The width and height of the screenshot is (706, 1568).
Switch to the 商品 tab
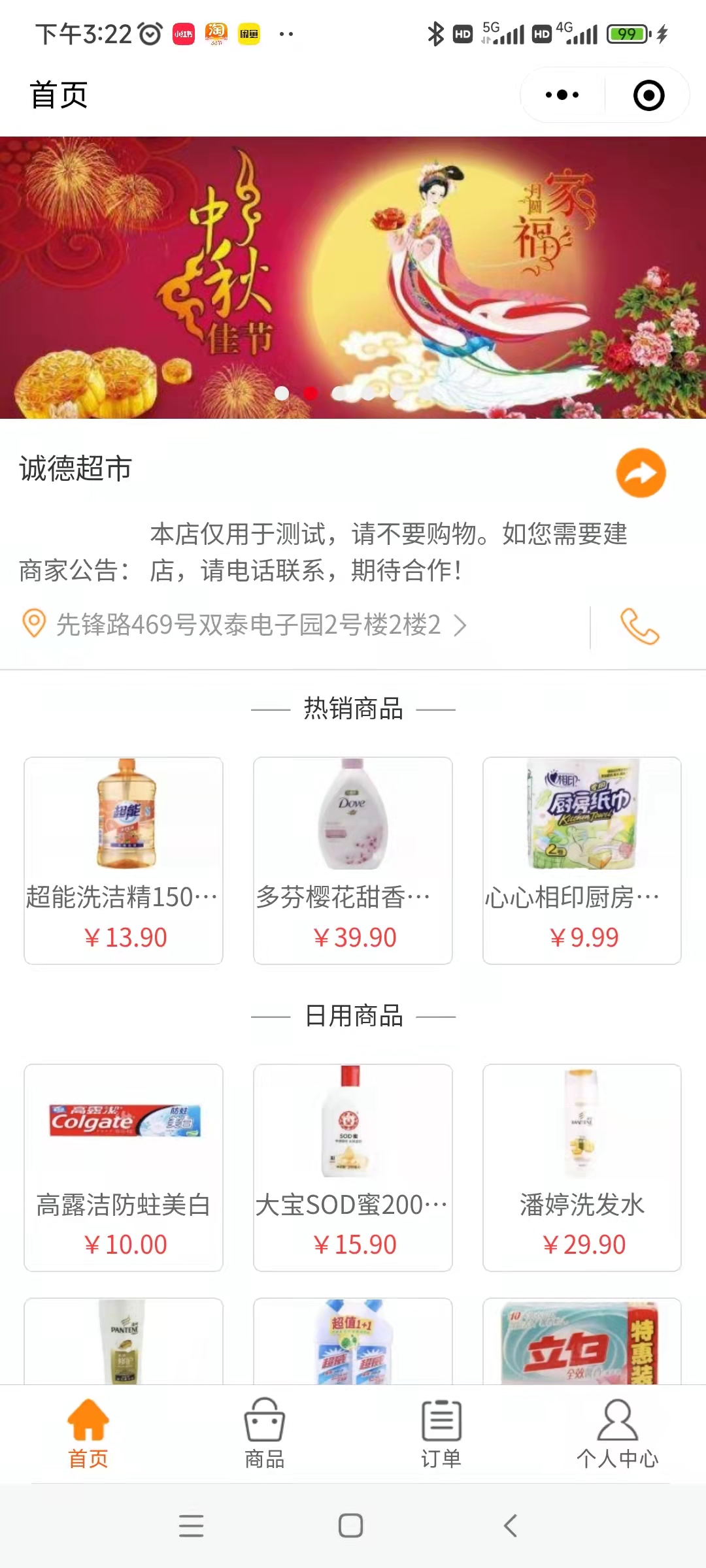click(265, 1433)
